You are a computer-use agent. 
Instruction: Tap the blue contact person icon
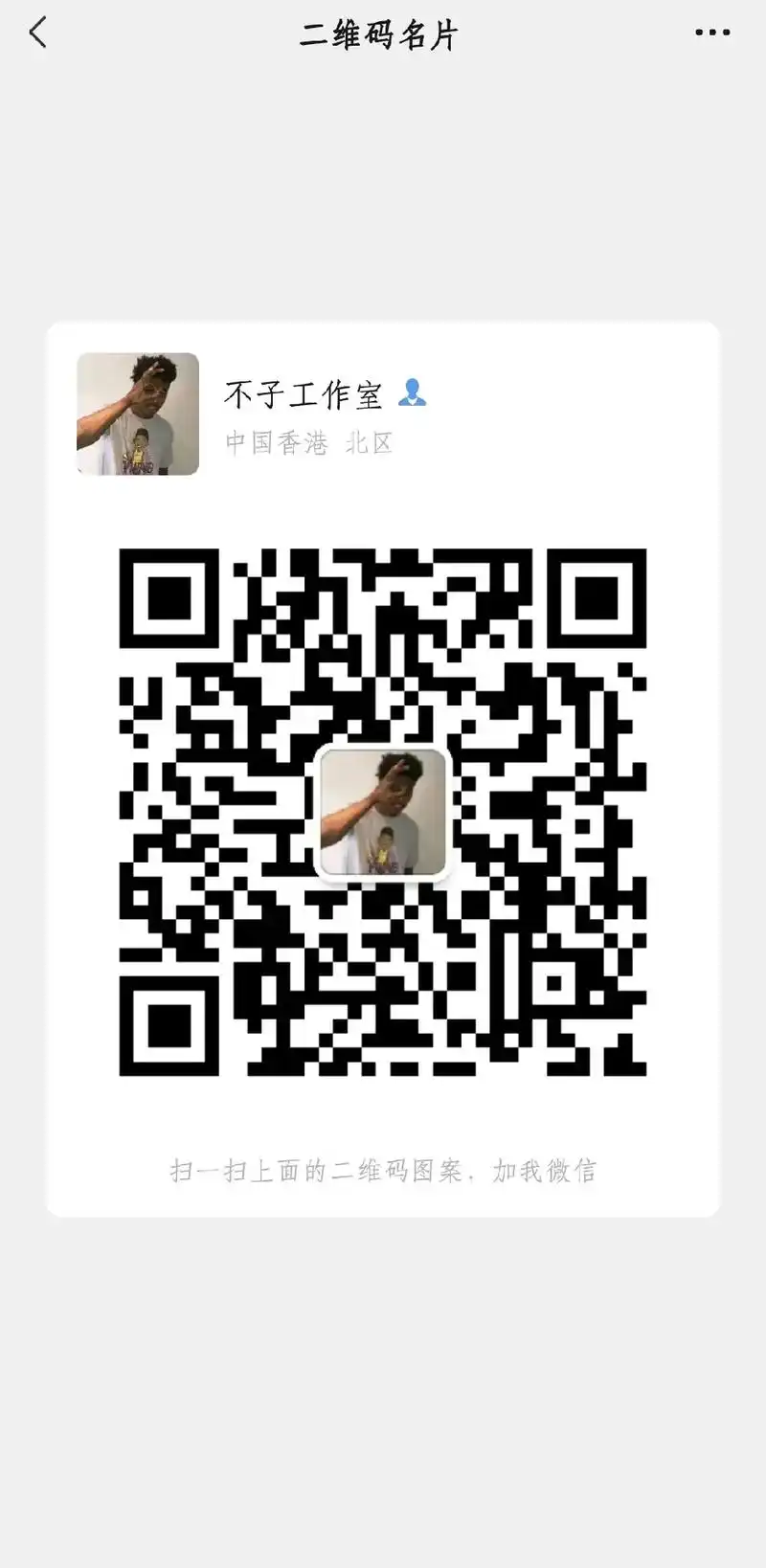[412, 393]
